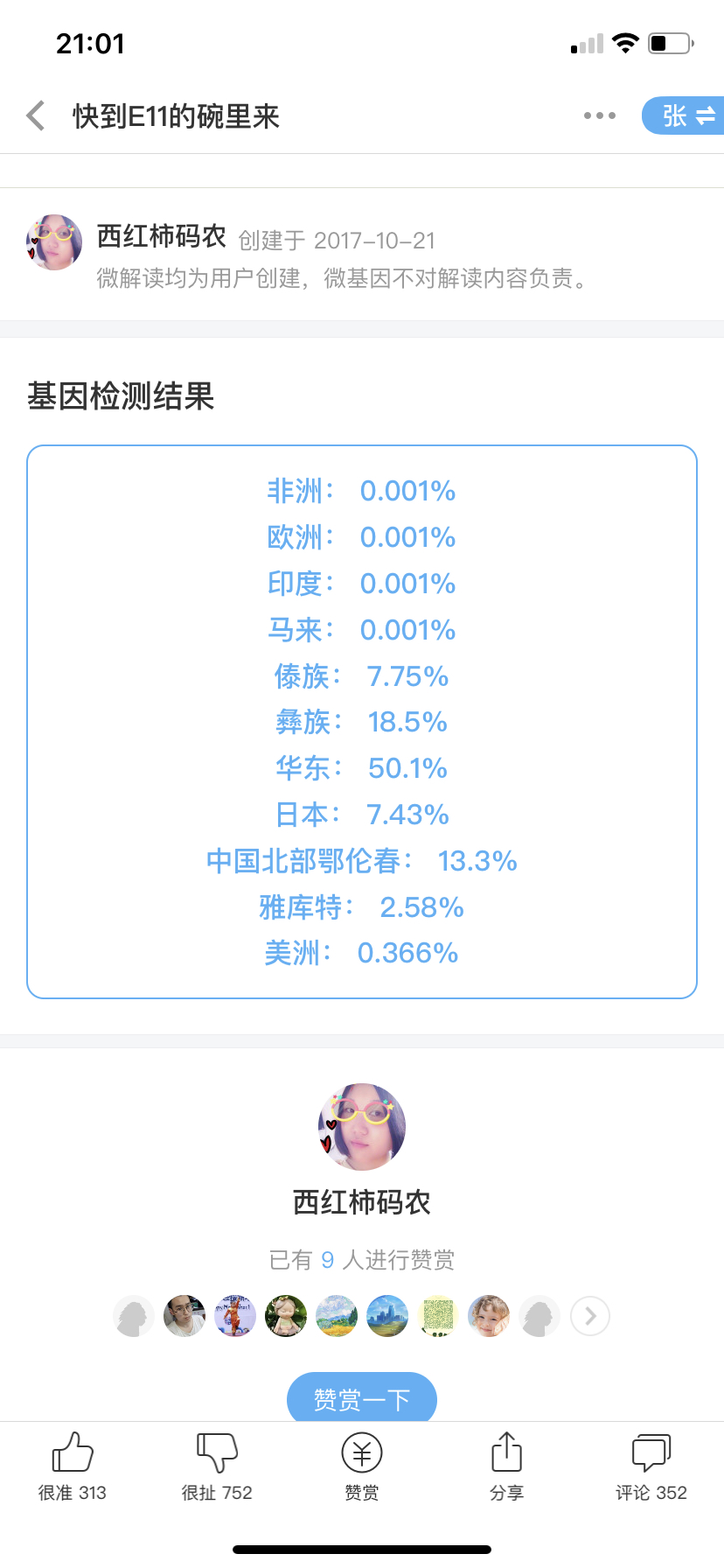
Task: Mark the result as 很准
Action: click(x=73, y=1466)
